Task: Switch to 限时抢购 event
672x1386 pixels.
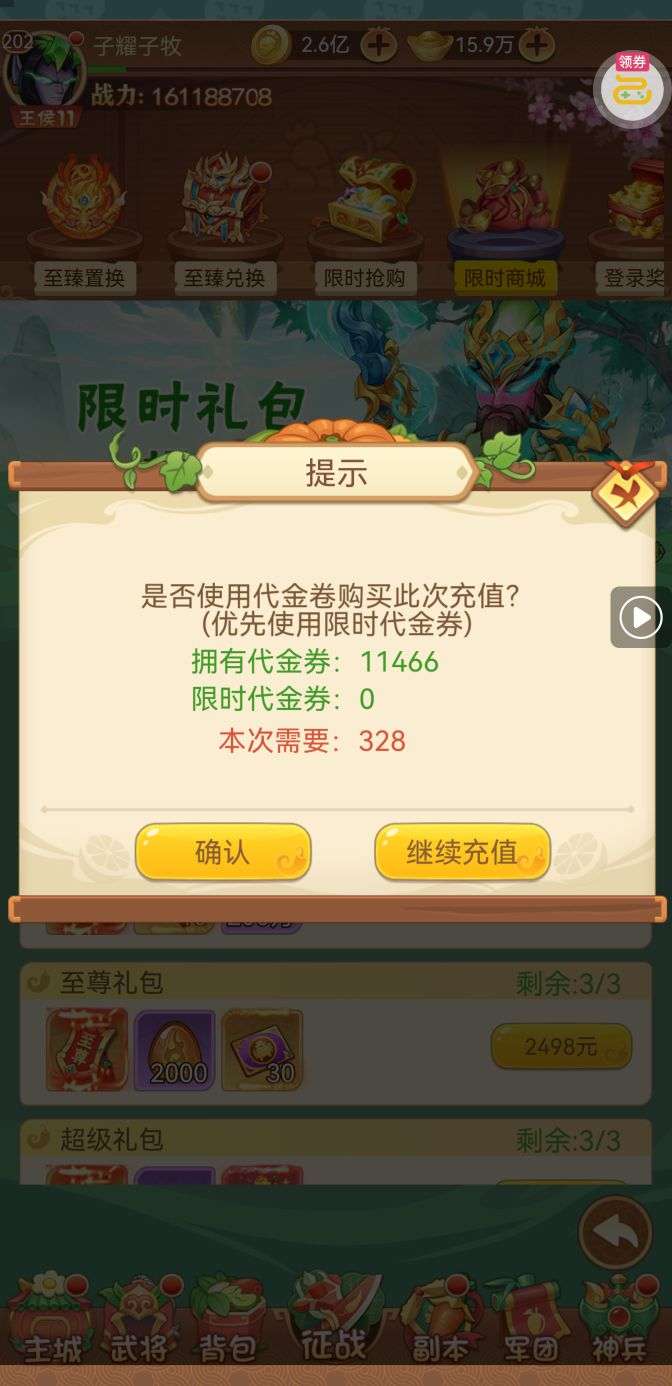Action: (365, 222)
